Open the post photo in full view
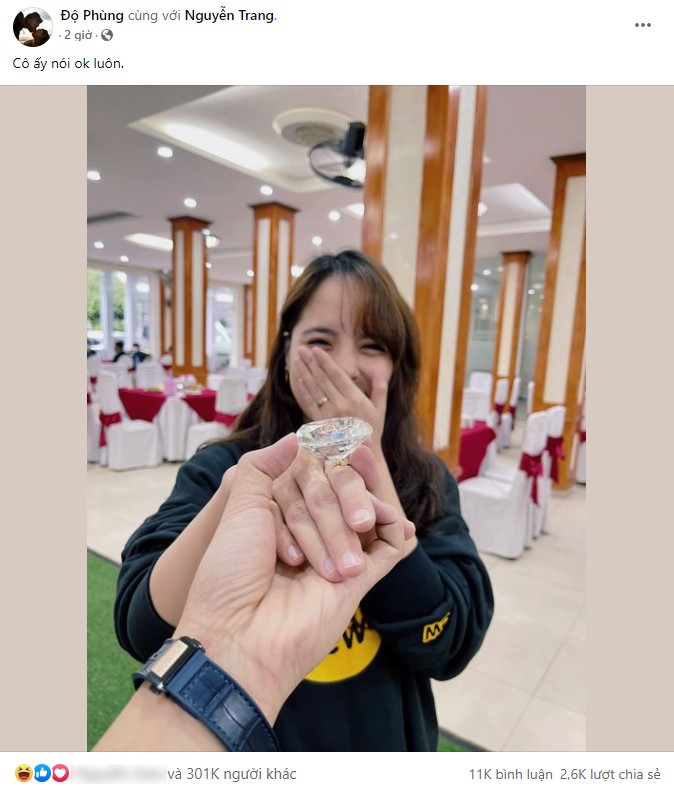674x790 pixels. point(336,418)
